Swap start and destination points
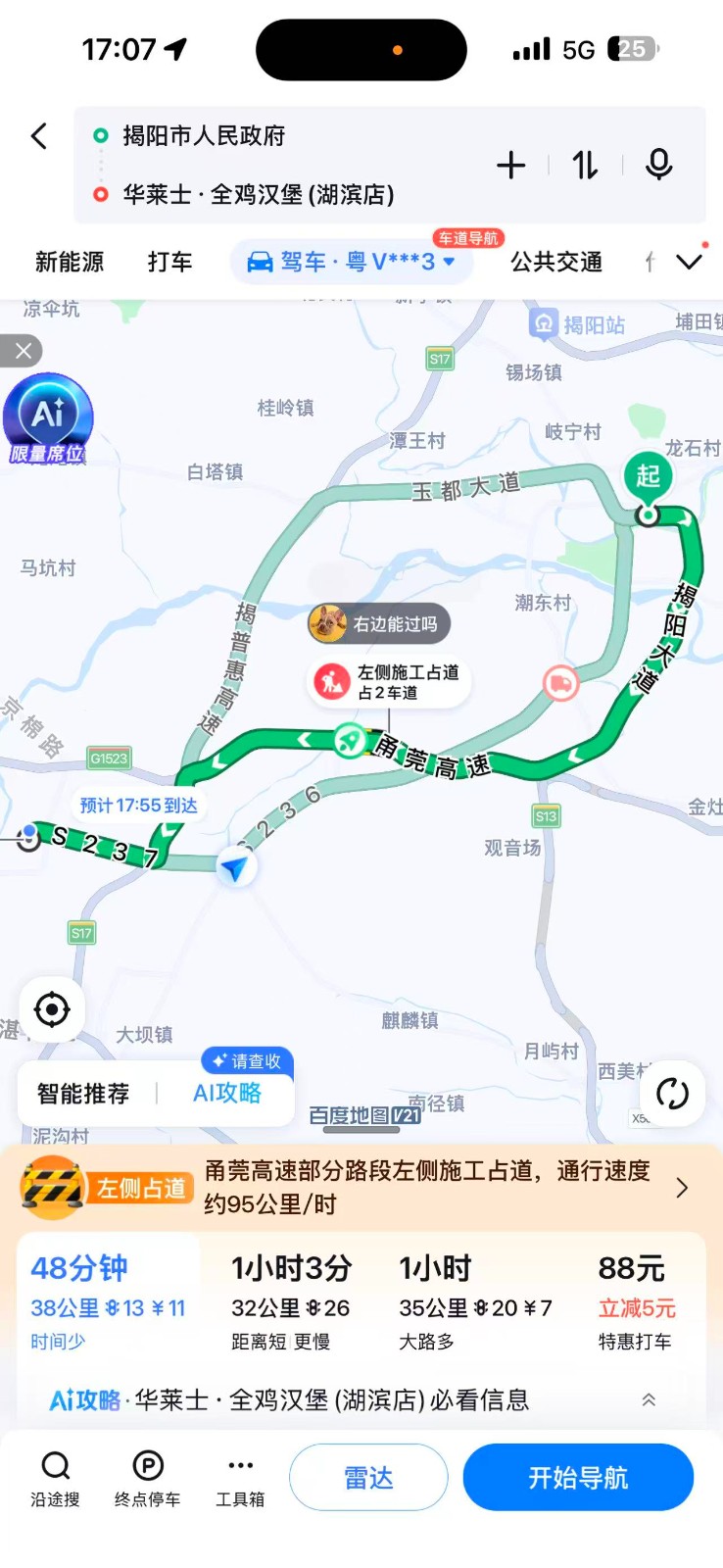Viewport: 723px width, 1568px height. pyautogui.click(x=585, y=166)
